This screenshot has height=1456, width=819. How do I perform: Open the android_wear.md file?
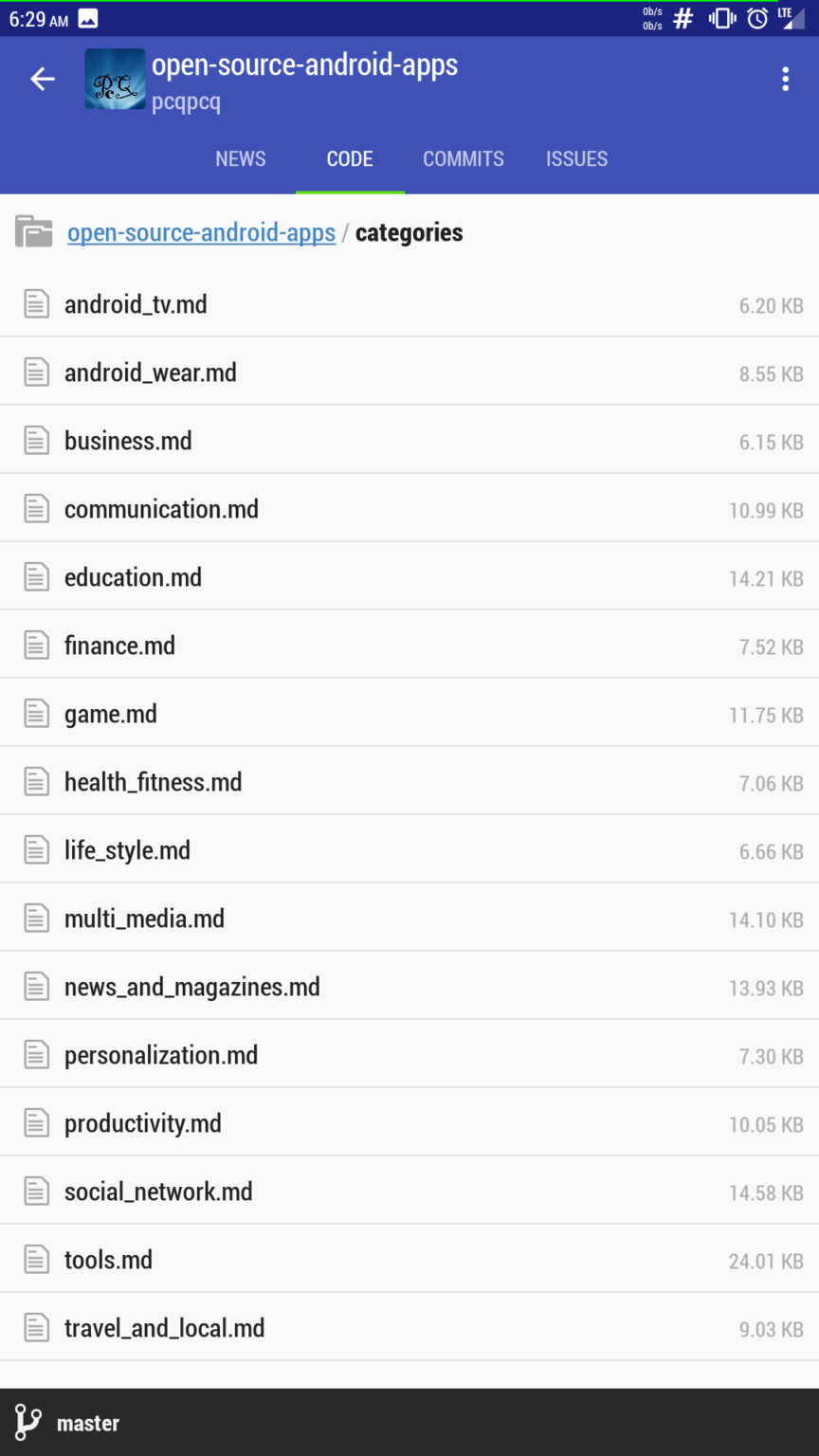click(151, 373)
